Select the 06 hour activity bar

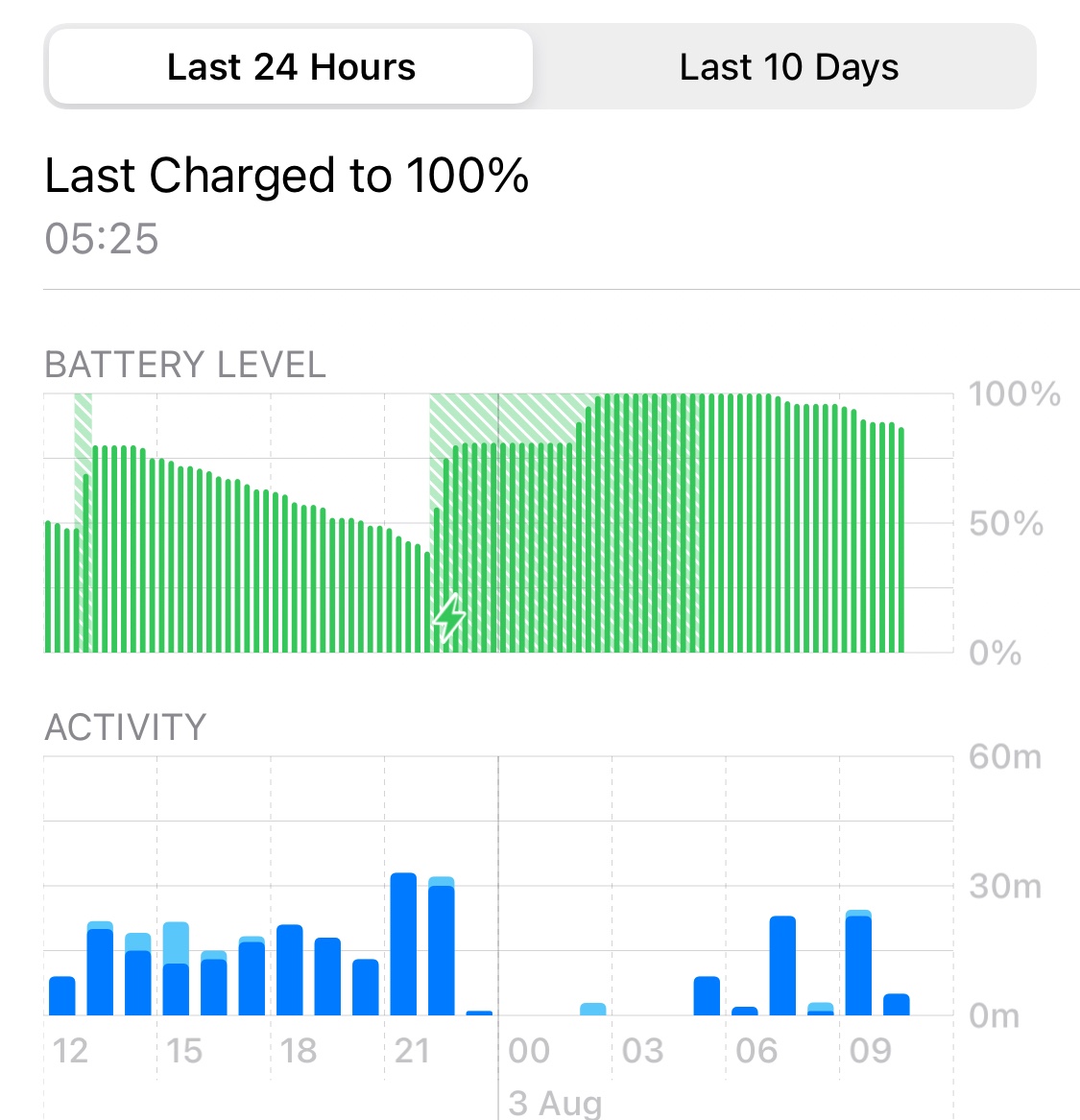coord(745,1010)
